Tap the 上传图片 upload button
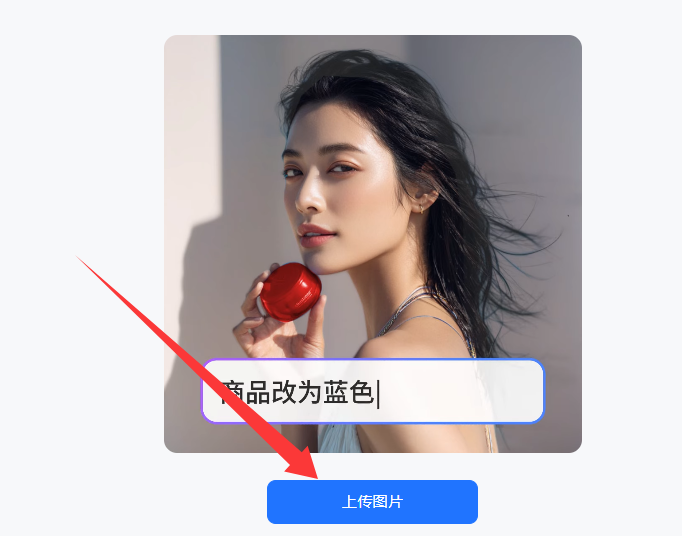 (372, 502)
